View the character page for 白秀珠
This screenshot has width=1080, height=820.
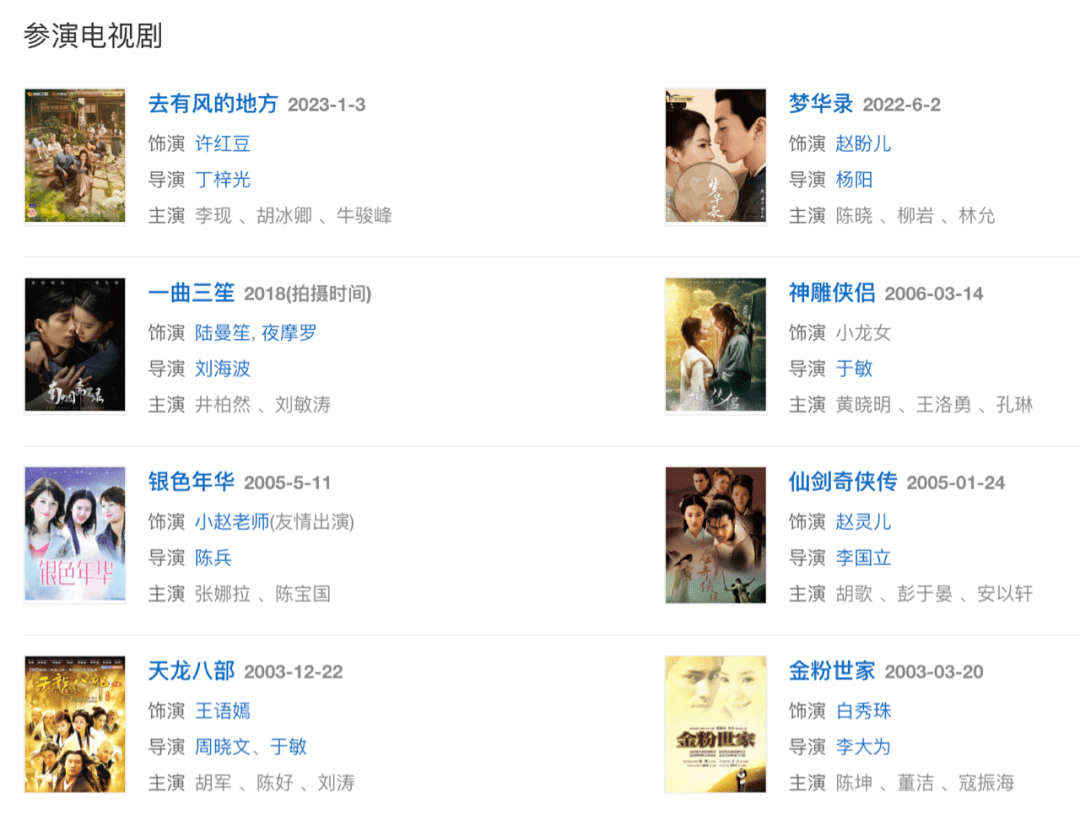click(x=863, y=710)
